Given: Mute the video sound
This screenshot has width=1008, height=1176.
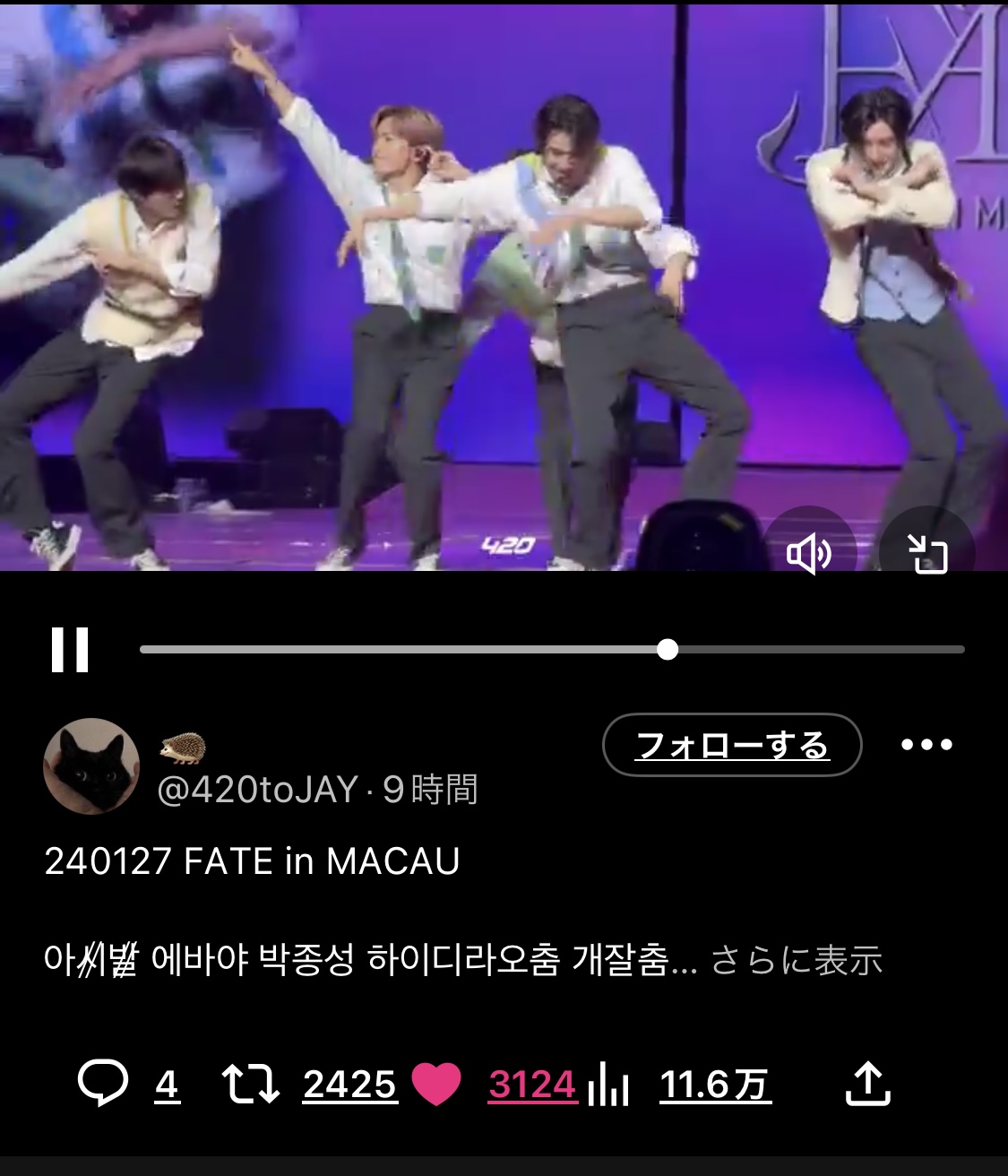Looking at the screenshot, I should (808, 554).
